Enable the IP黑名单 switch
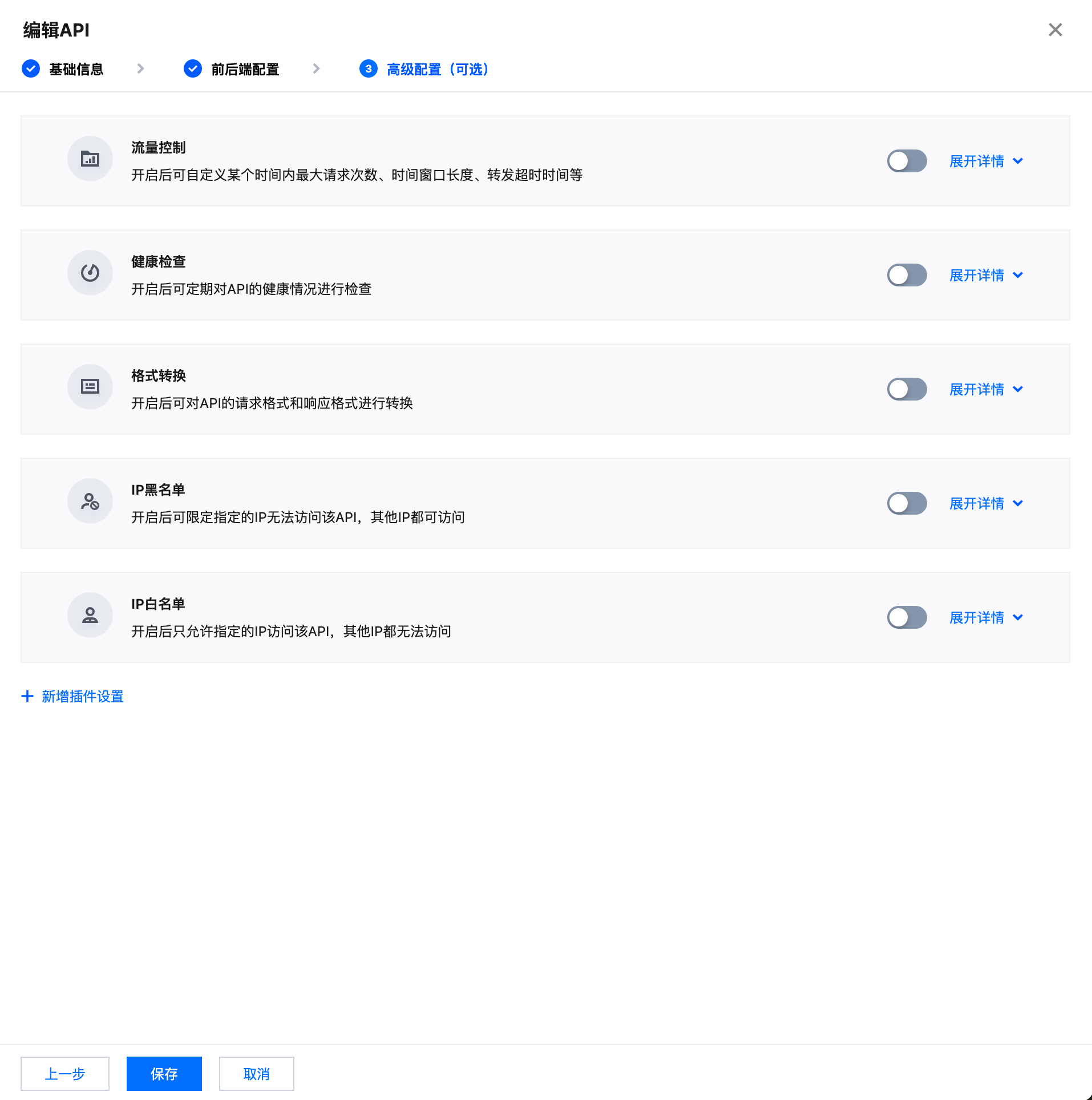 pyautogui.click(x=907, y=503)
